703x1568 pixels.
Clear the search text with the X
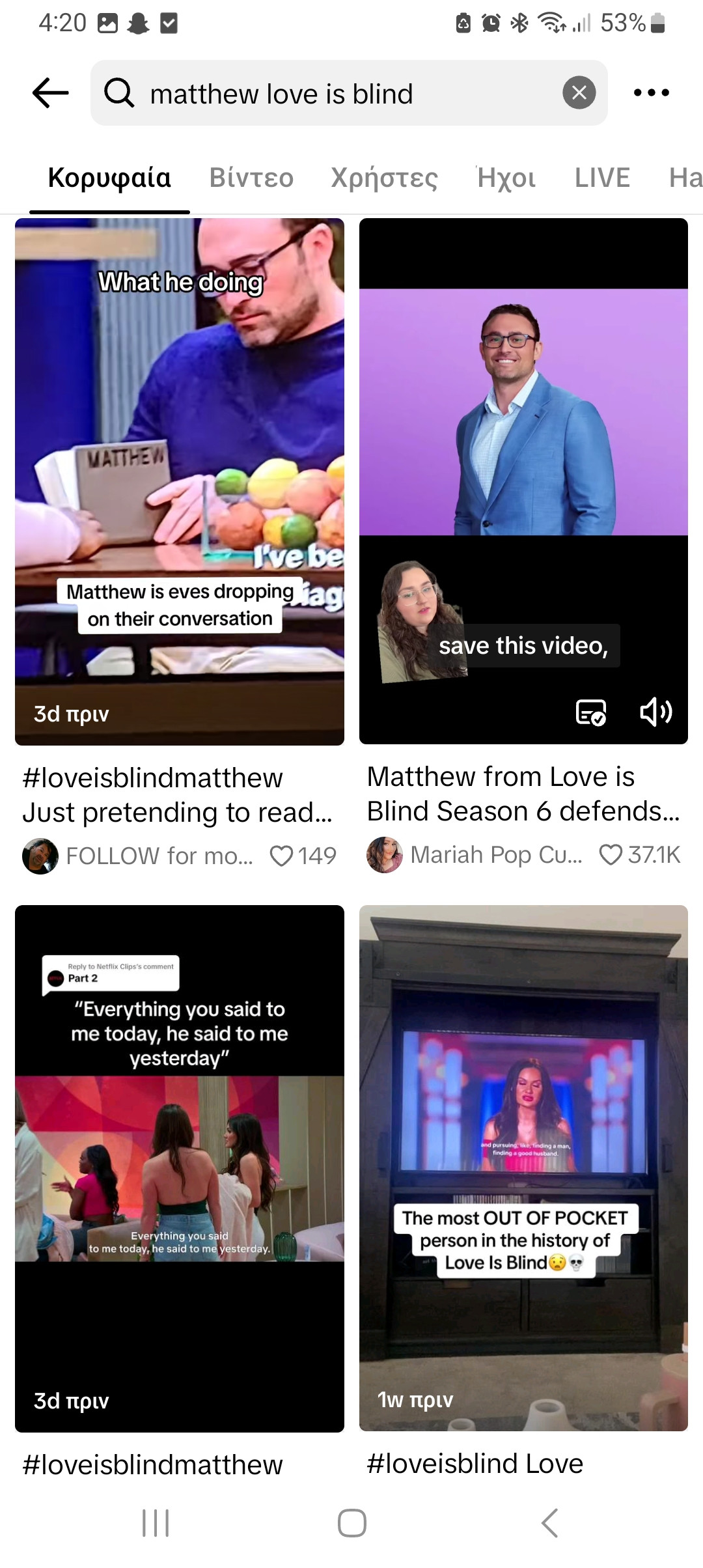coord(579,92)
